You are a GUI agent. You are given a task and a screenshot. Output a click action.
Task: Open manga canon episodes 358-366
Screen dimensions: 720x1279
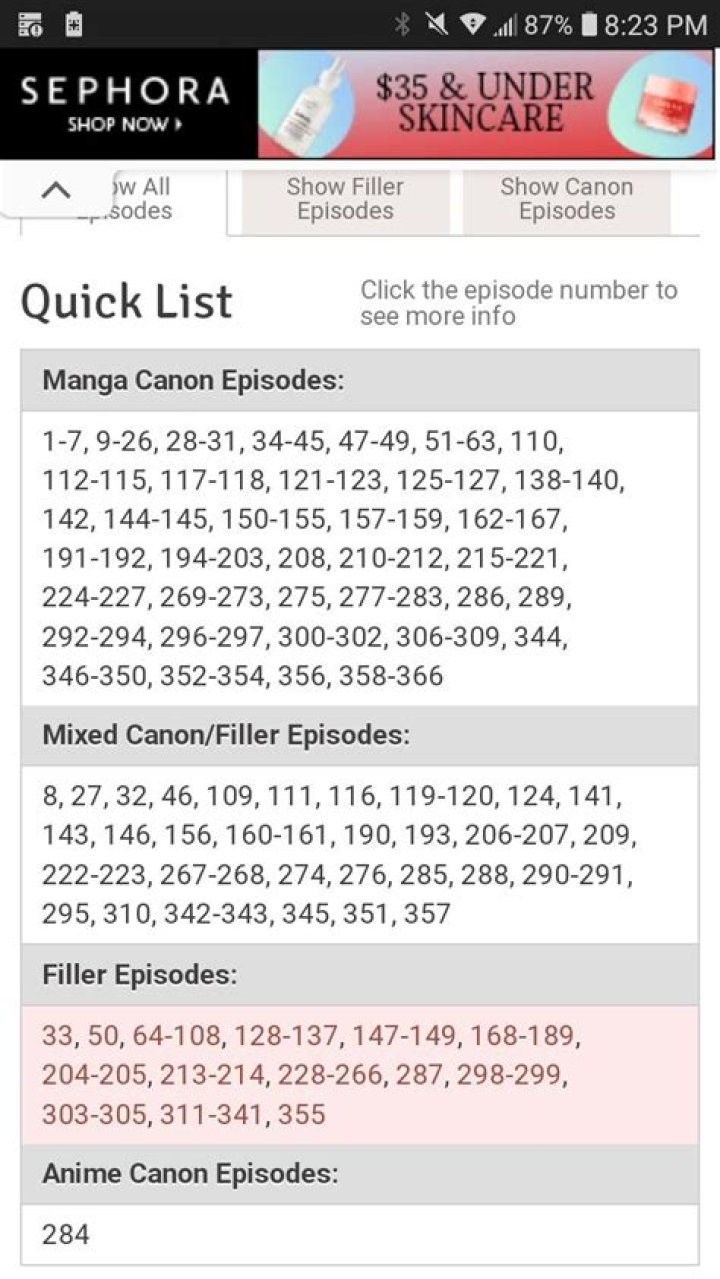point(390,676)
